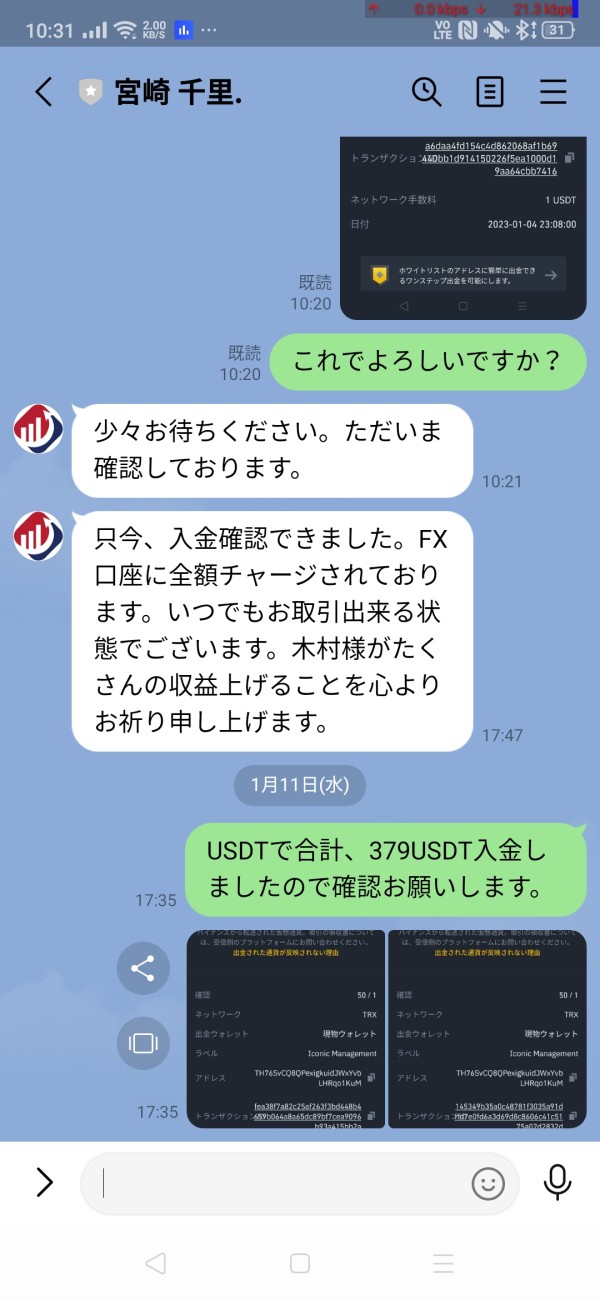This screenshot has height=1300, width=600.
Task: Open the sender avatar beside 少々お待ちください
Action: coord(38,430)
